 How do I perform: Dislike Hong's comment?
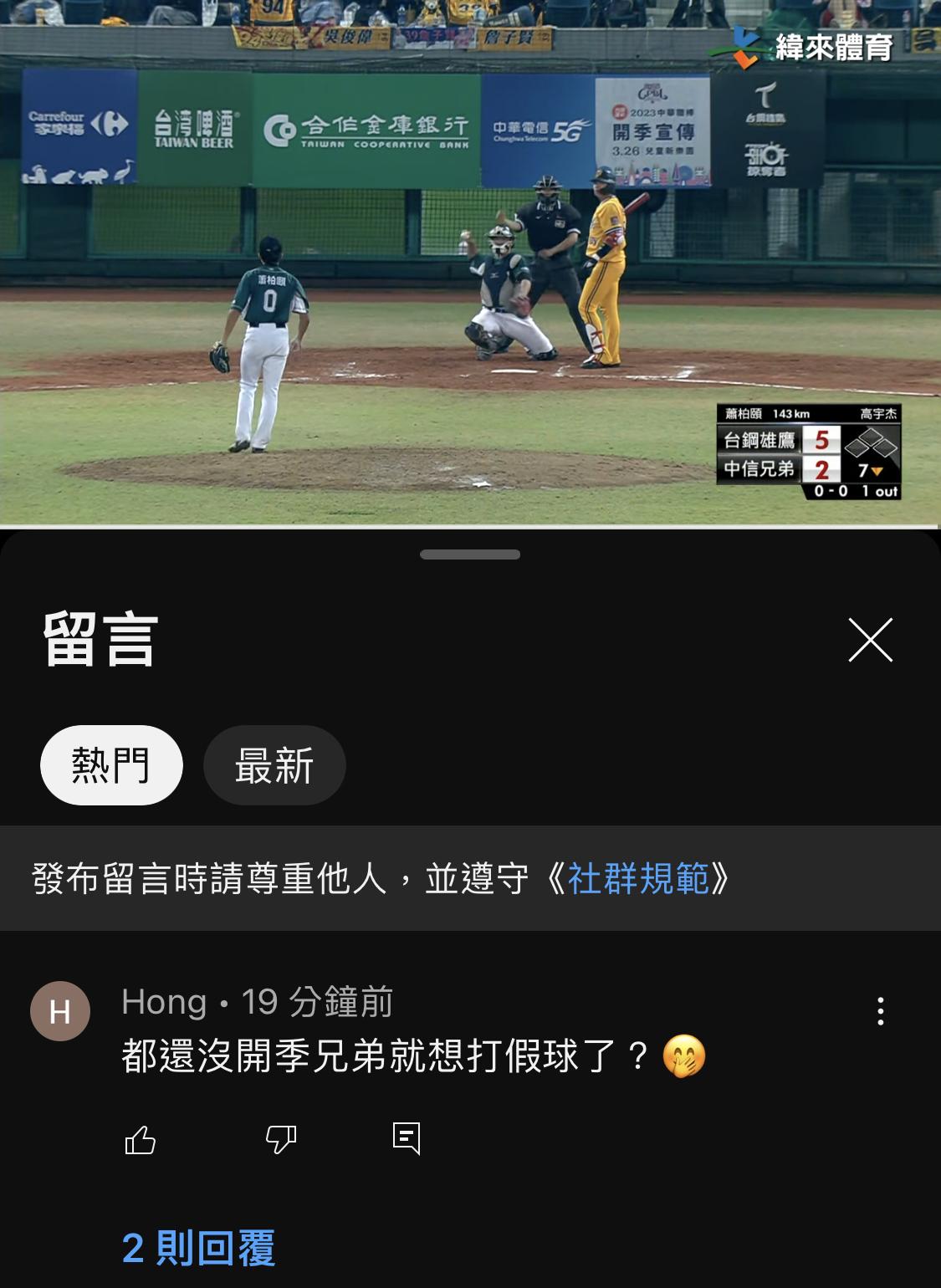point(280,1139)
